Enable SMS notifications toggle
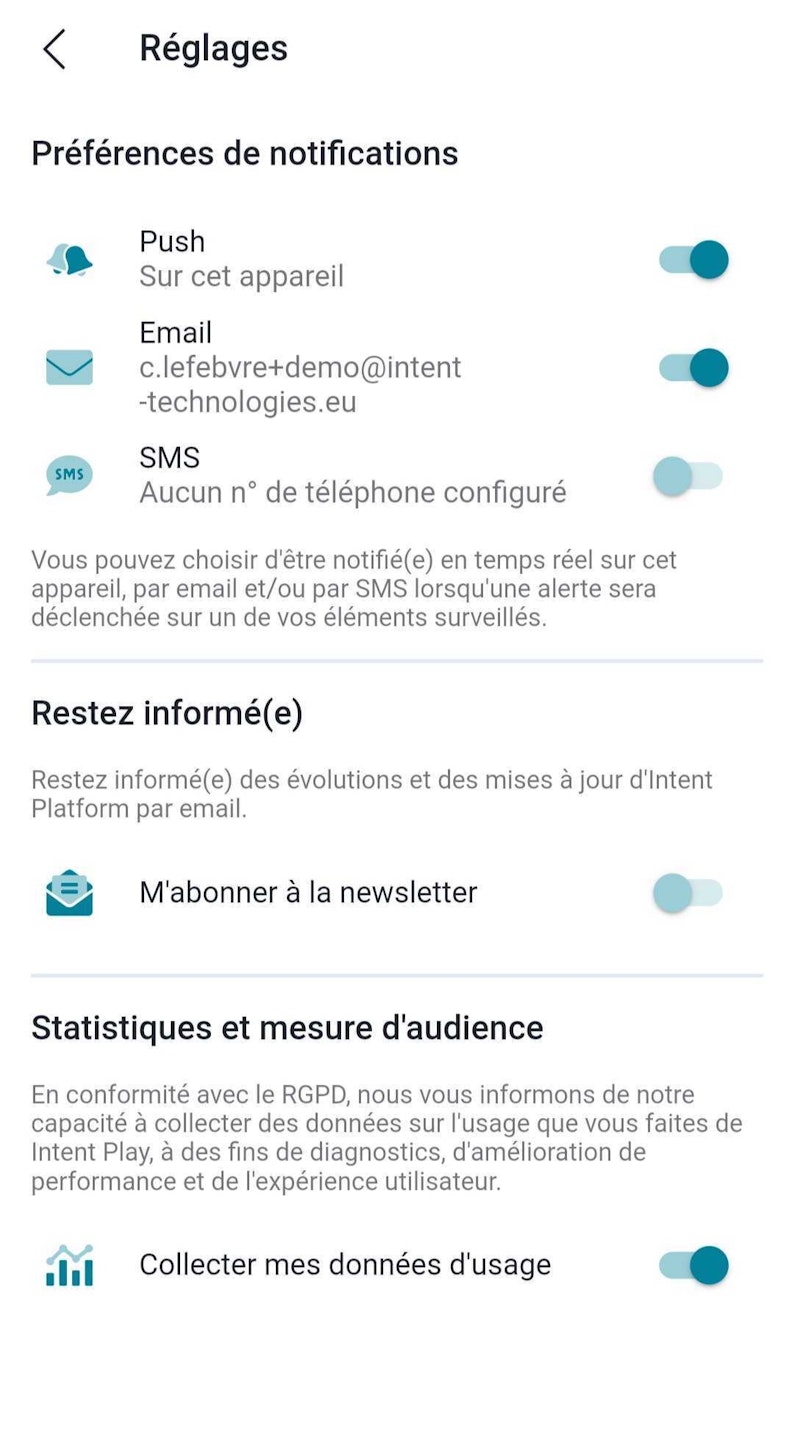This screenshot has height=1440, width=794. pyautogui.click(x=689, y=476)
